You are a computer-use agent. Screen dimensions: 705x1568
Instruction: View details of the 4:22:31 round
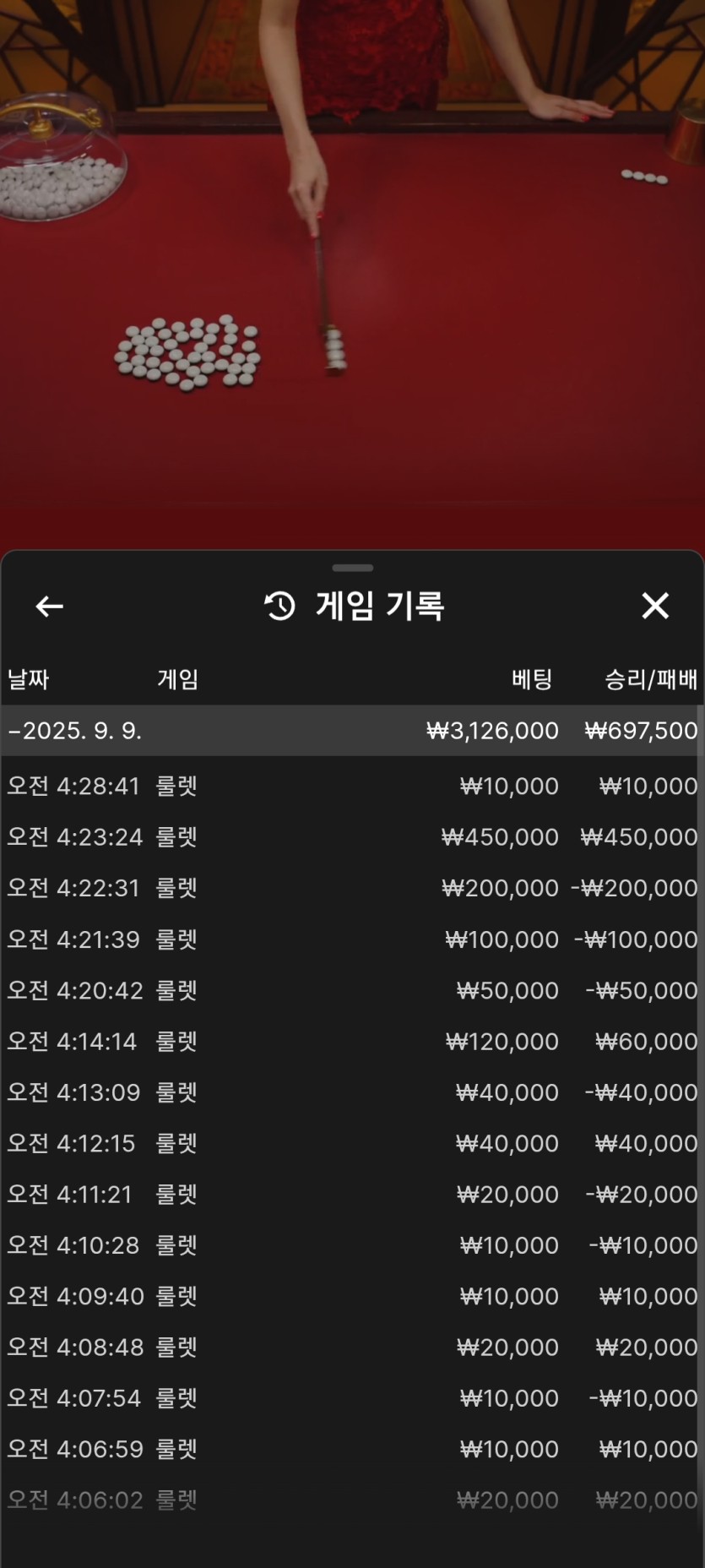[352, 888]
